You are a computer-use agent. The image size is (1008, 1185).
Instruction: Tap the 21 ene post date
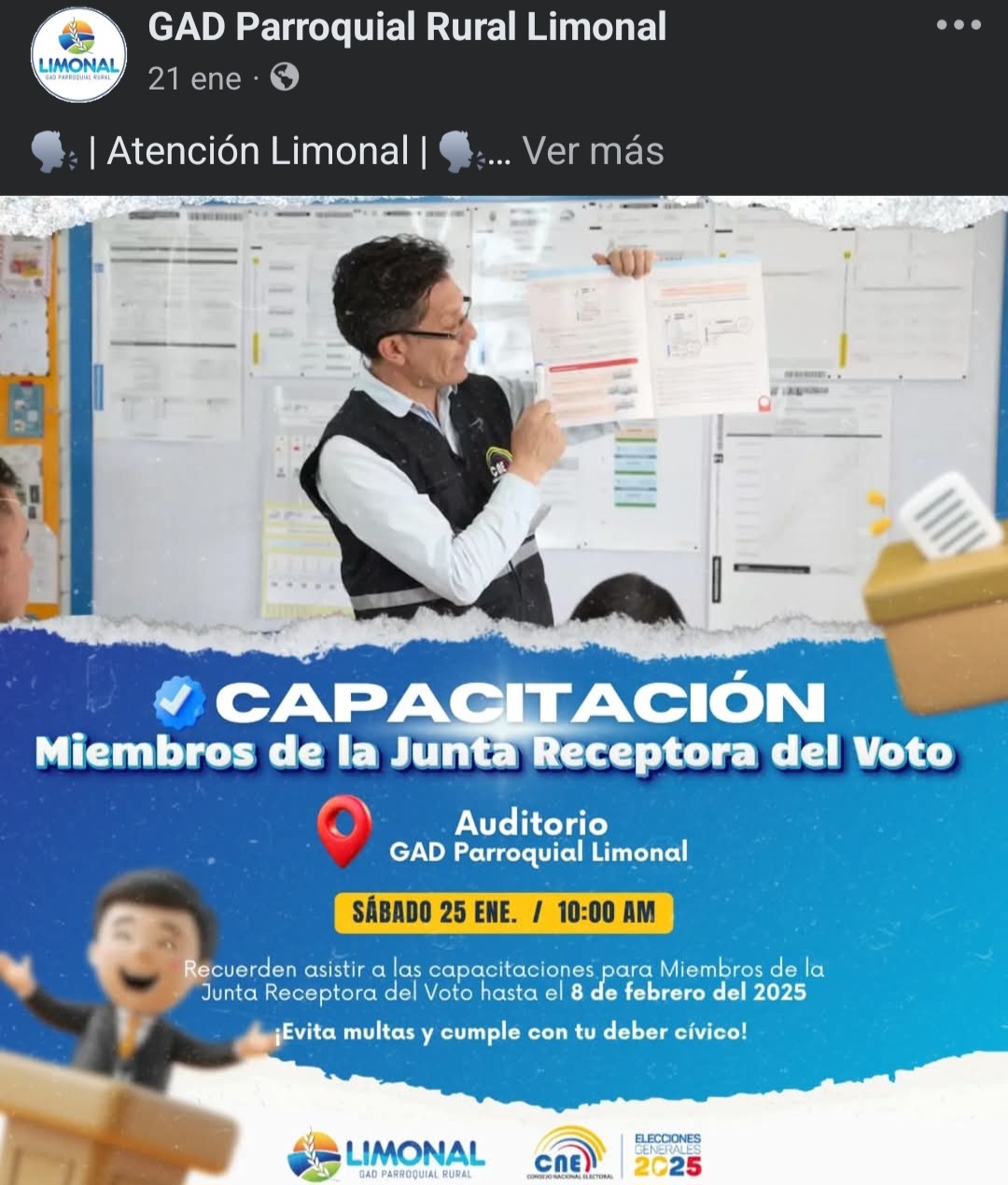click(194, 78)
